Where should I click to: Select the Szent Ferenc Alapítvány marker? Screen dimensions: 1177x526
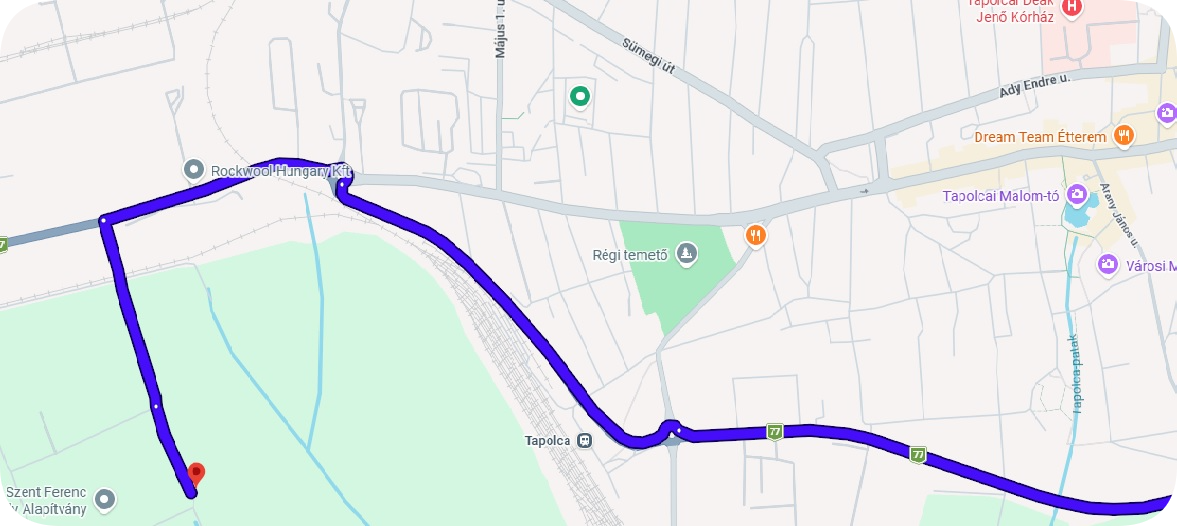106,498
